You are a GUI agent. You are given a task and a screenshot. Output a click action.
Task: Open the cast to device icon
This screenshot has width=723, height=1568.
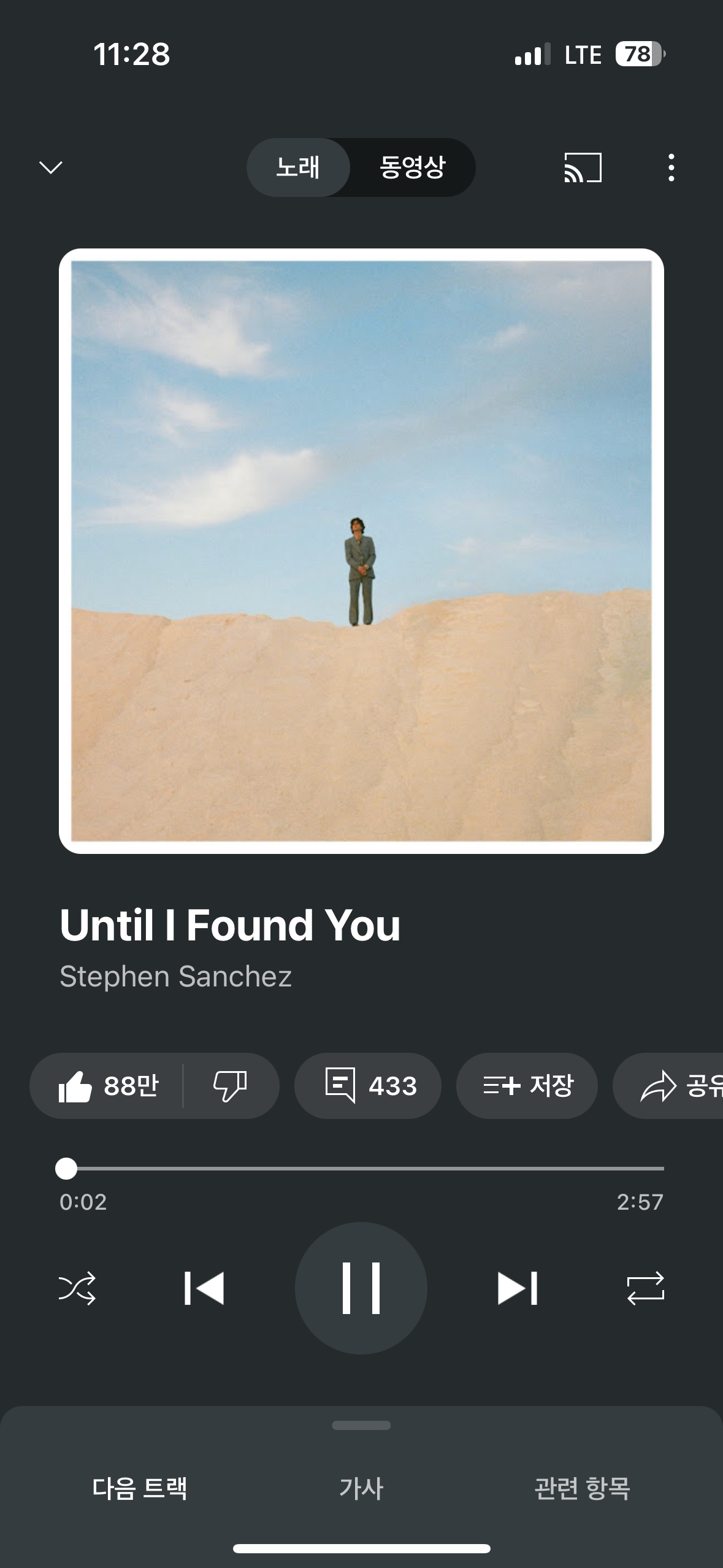tap(583, 167)
